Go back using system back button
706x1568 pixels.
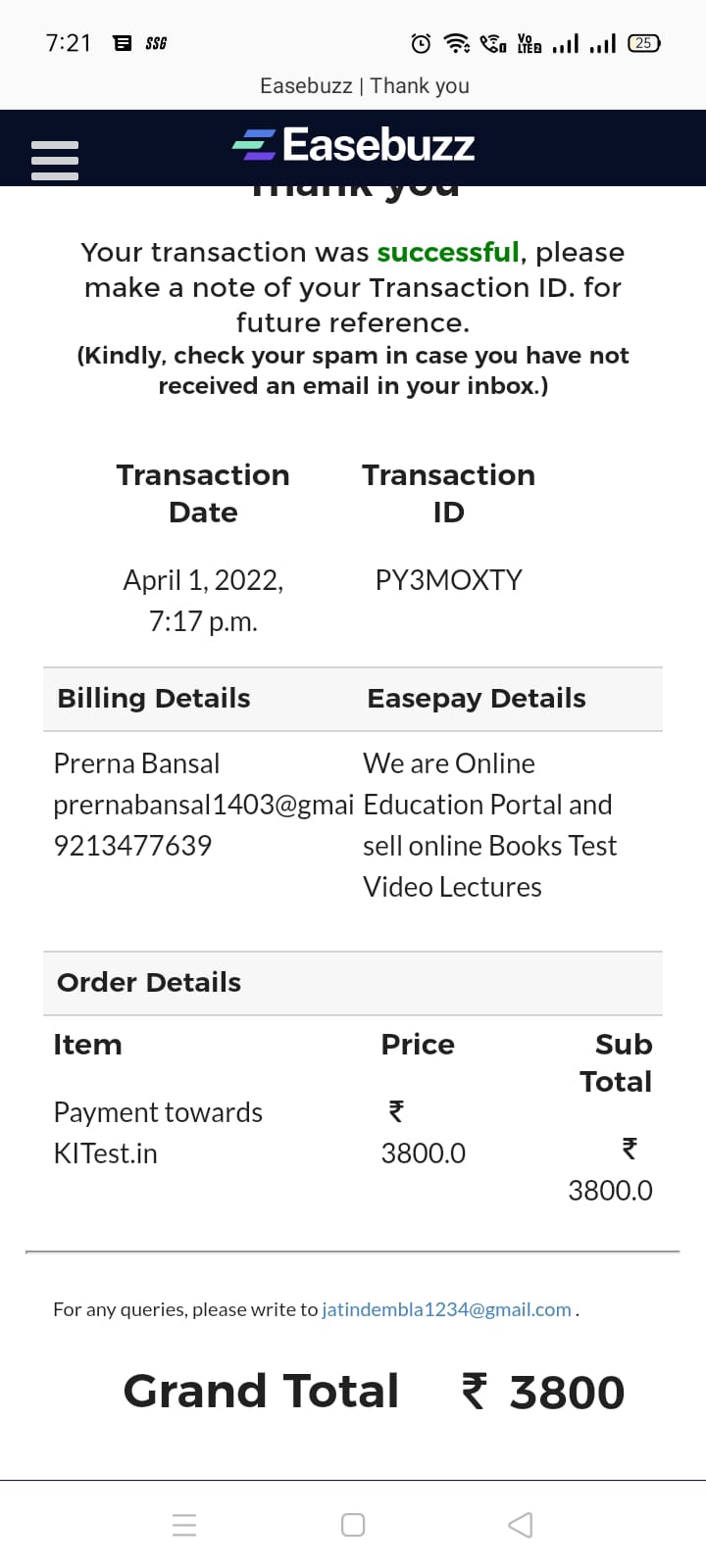521,1525
